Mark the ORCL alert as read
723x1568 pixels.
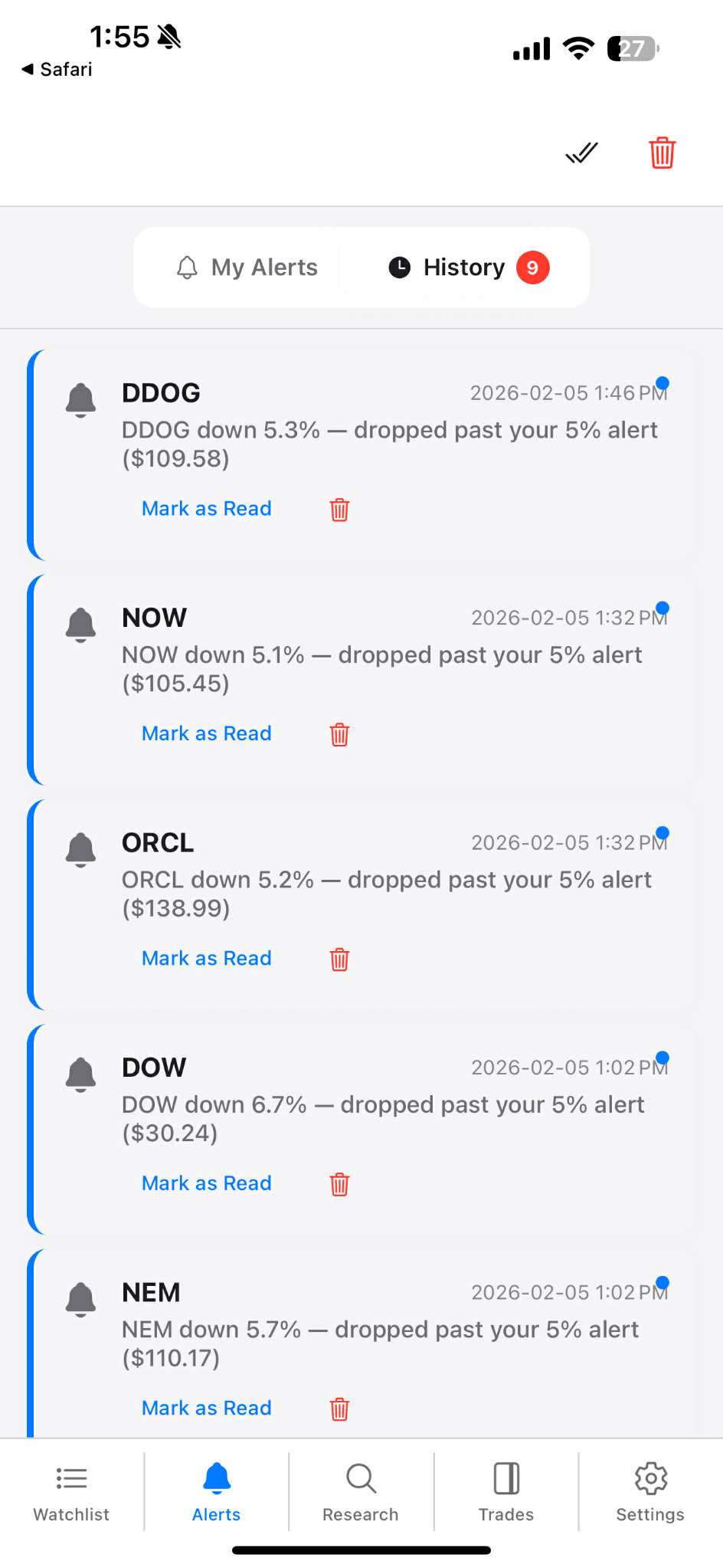point(206,958)
